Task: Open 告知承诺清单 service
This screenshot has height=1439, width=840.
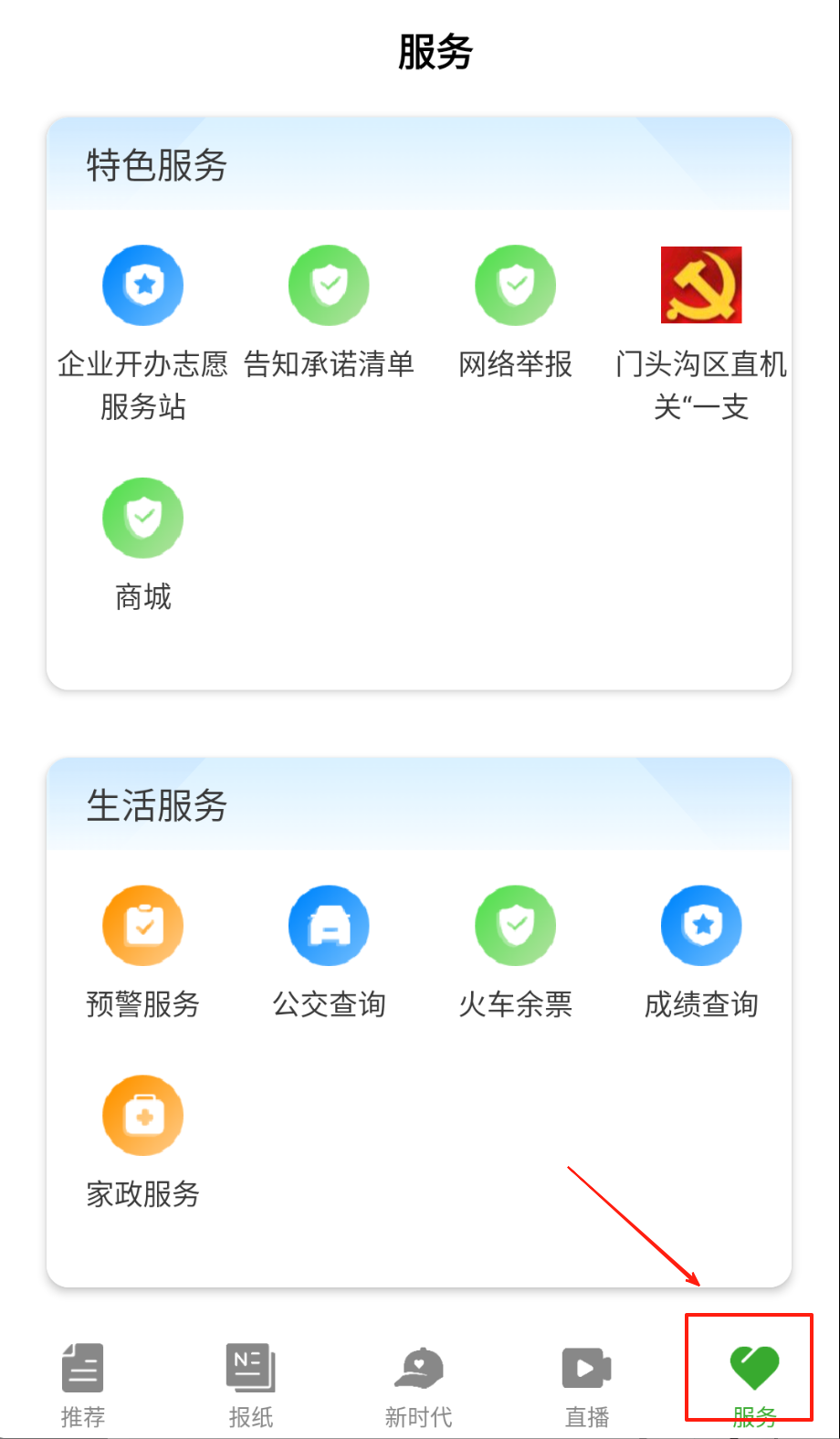Action: pos(329,286)
